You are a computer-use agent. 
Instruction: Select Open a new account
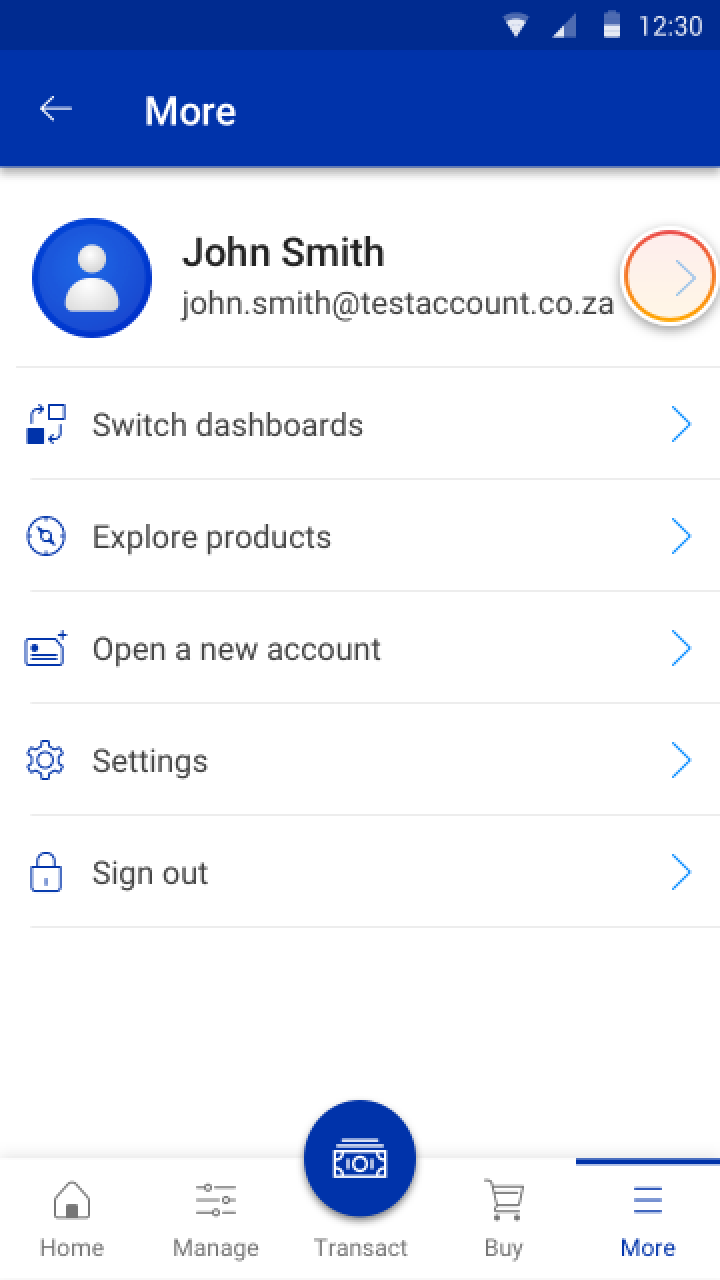(x=360, y=649)
